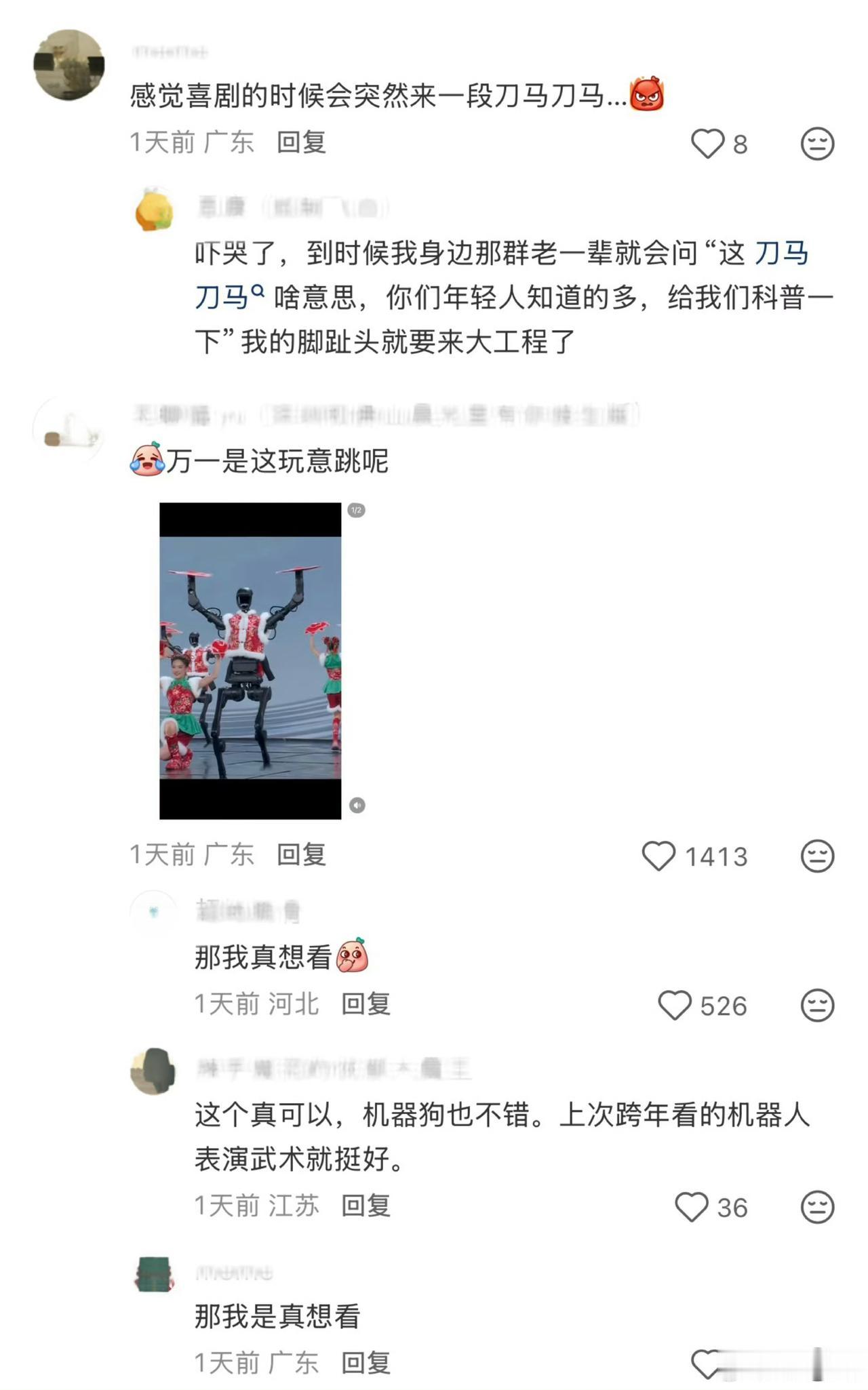
Task: Tap the heart icon on the 526-like comment
Action: (x=676, y=1006)
